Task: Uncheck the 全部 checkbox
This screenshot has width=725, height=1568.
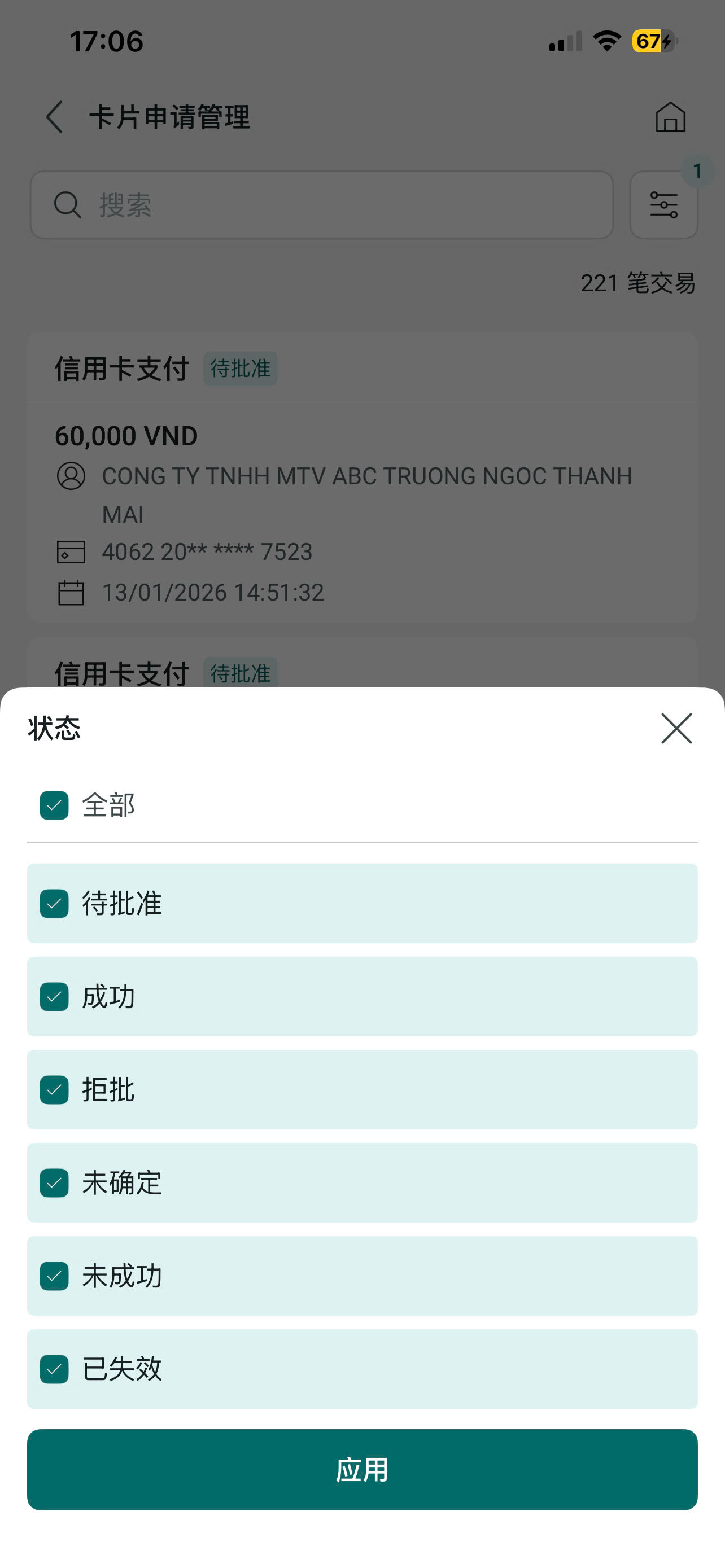Action: (x=54, y=805)
